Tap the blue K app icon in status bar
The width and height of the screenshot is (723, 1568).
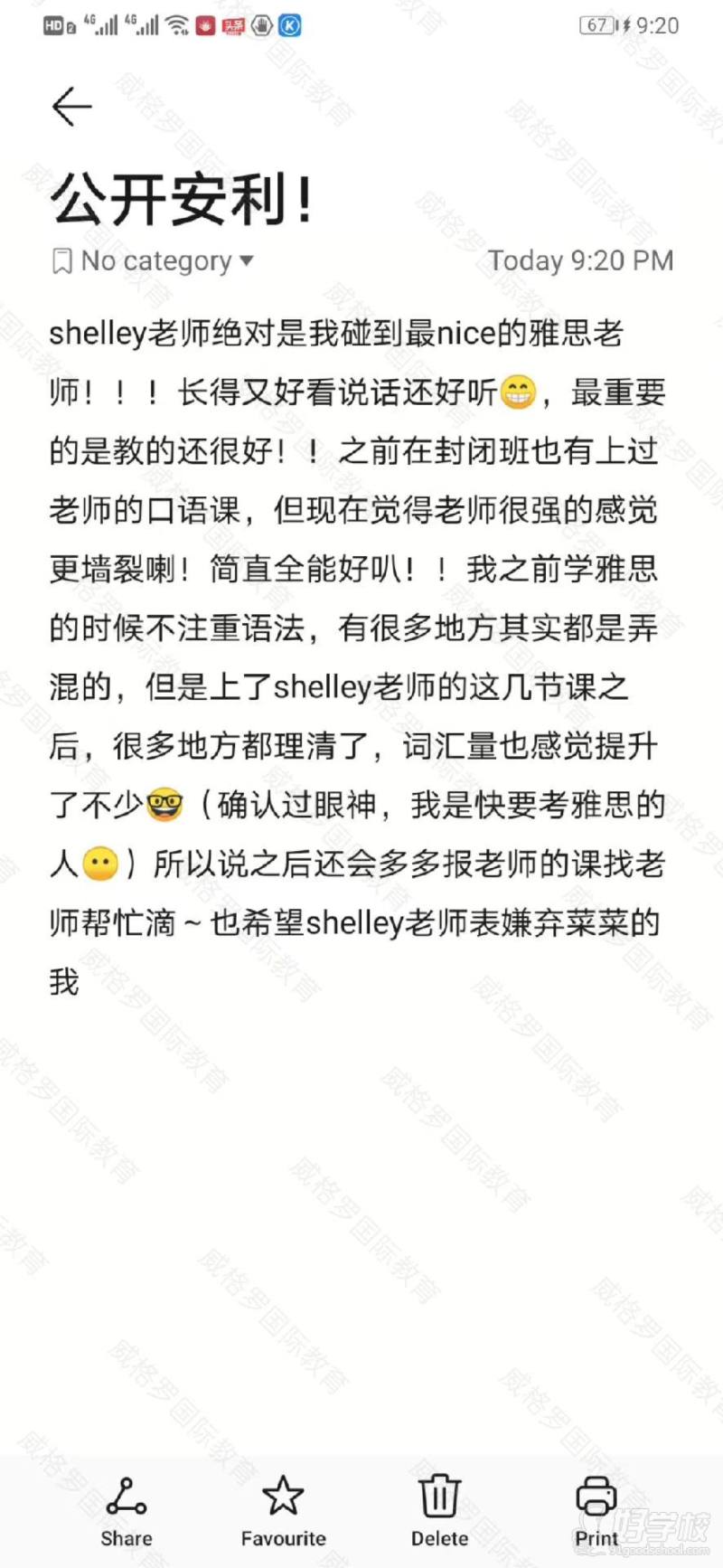coord(289,24)
